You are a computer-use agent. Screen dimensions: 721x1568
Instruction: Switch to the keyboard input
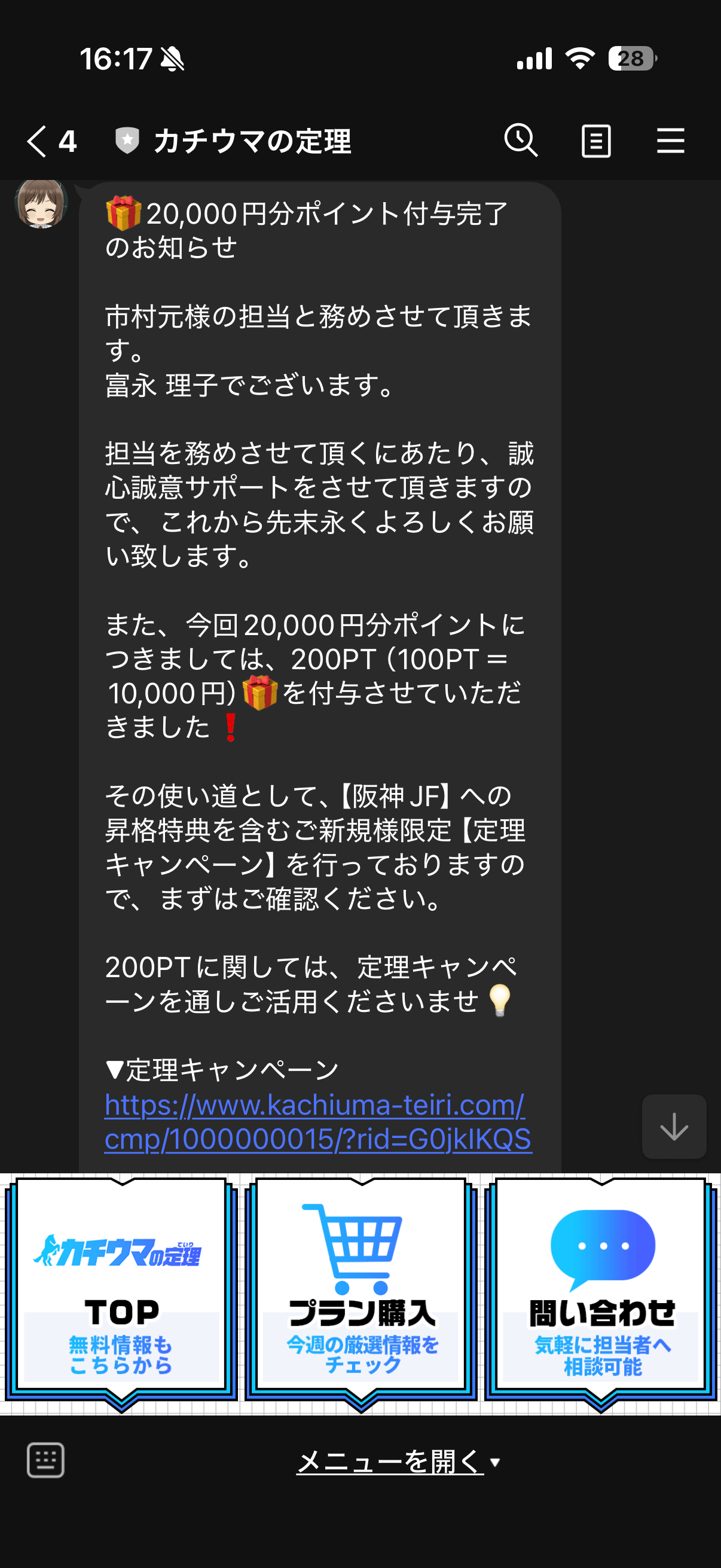point(45,1460)
